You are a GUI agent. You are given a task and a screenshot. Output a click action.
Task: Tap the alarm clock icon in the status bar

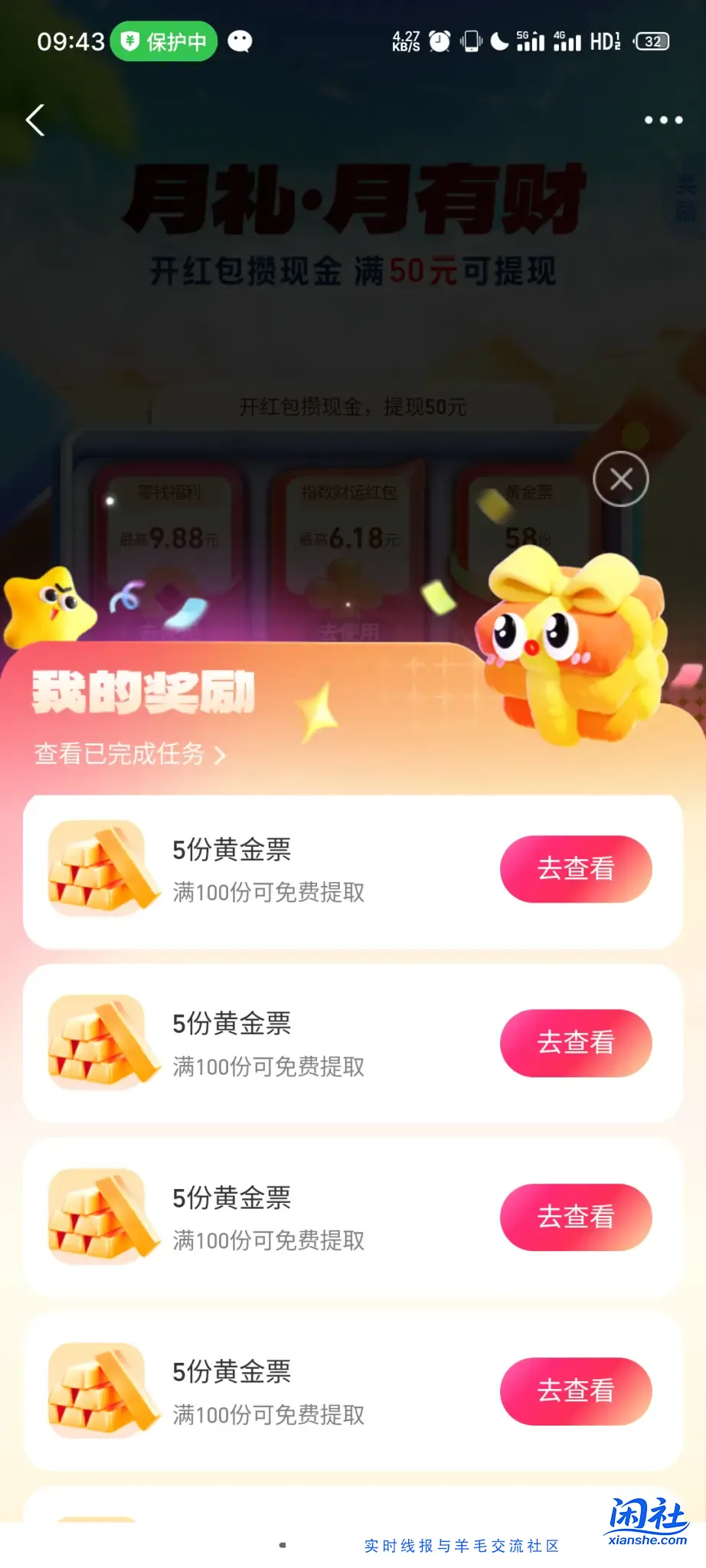point(439,40)
